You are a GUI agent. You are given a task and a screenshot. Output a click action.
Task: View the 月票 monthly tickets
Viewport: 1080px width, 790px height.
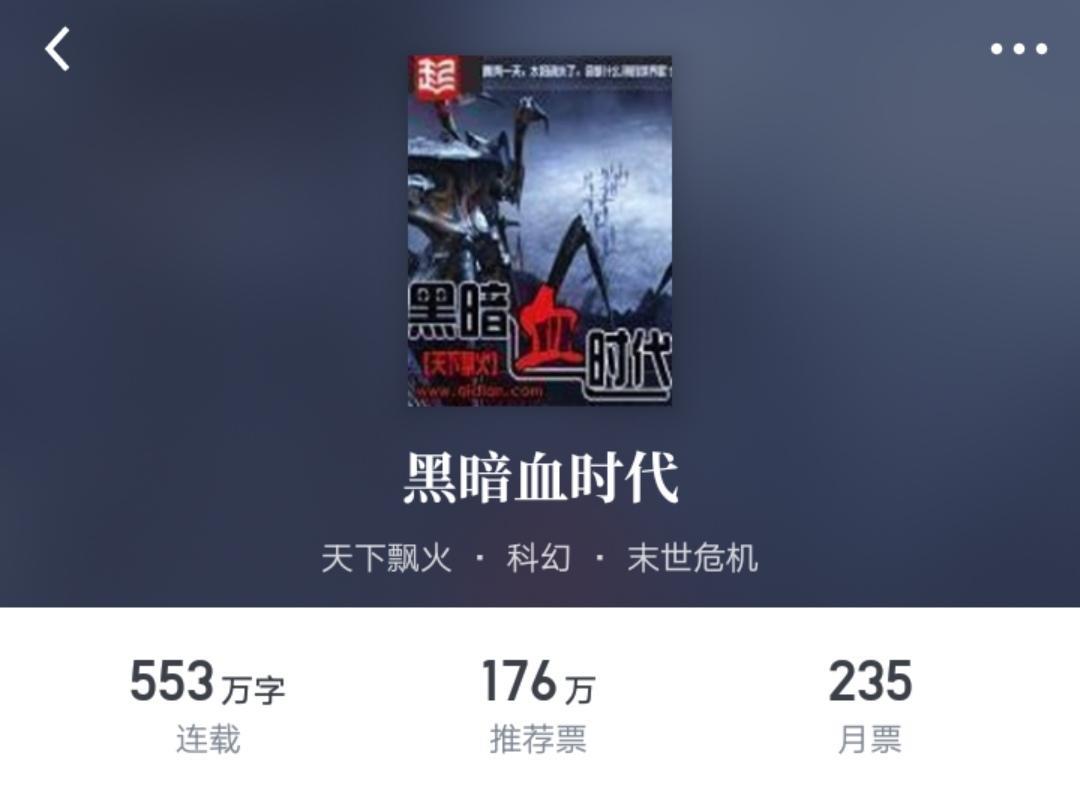(869, 705)
